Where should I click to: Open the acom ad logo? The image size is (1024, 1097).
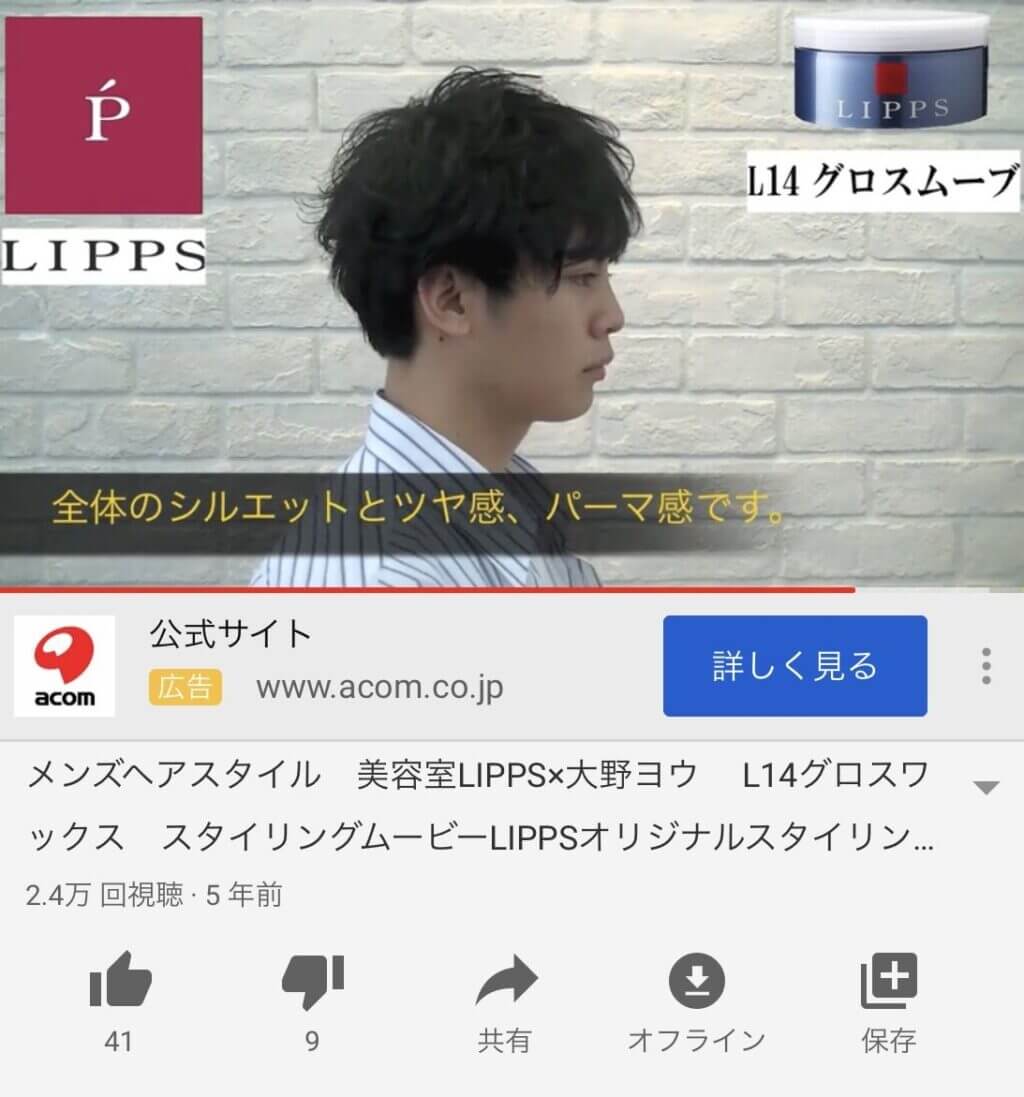[64, 666]
